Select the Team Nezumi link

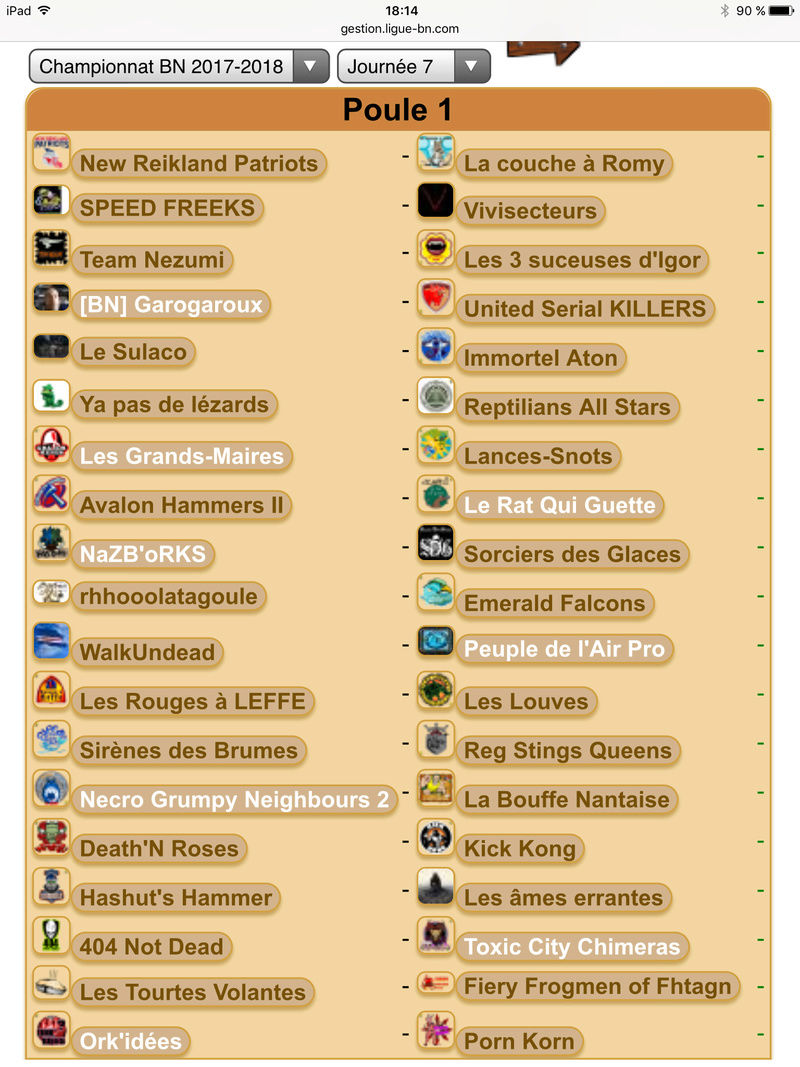[x=151, y=260]
